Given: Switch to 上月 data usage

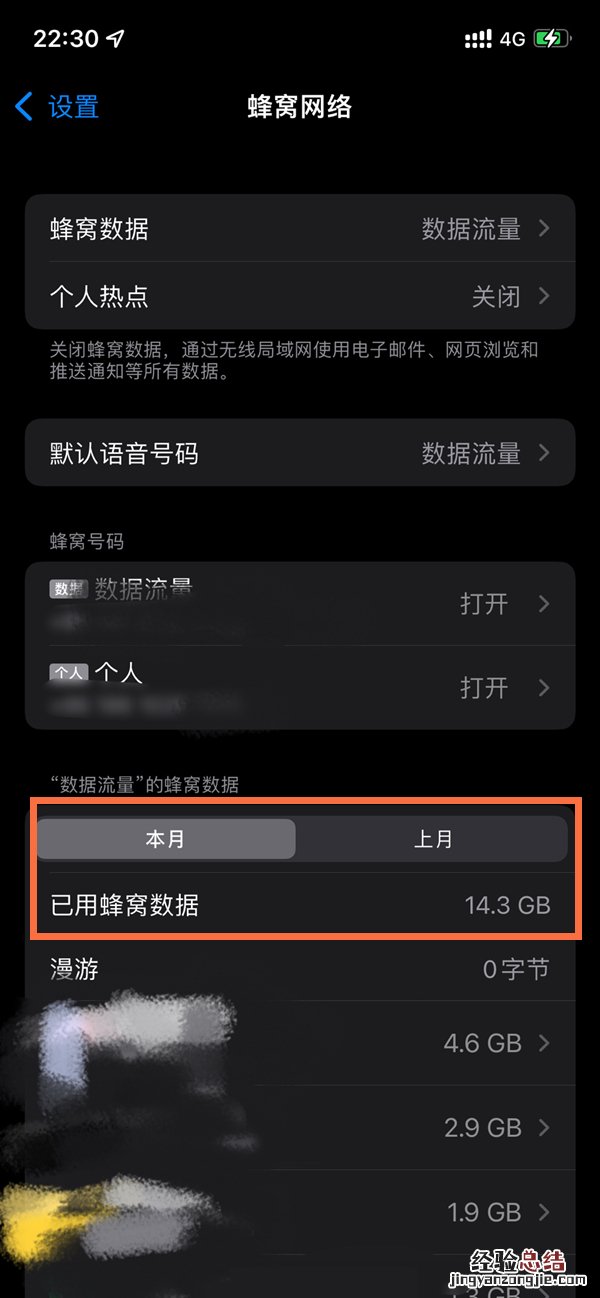Looking at the screenshot, I should click(x=433, y=839).
